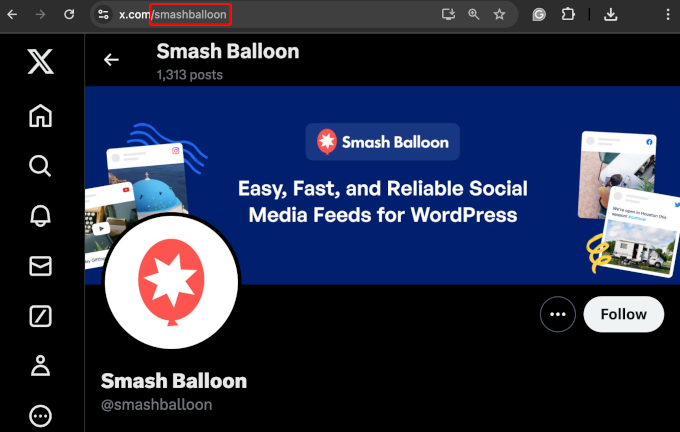The height and width of the screenshot is (432, 680).
Task: Bookmark this page with the star icon
Action: 499,15
